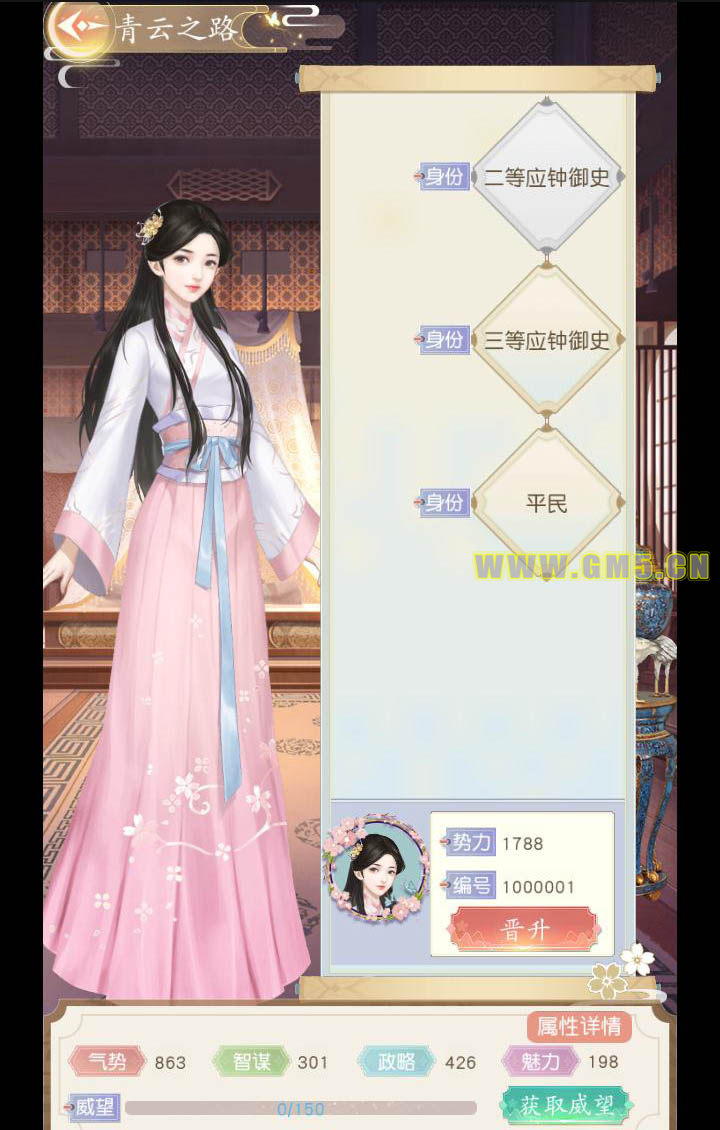Select the 二等应钟御史 rank node
This screenshot has width=720, height=1130.
[547, 178]
